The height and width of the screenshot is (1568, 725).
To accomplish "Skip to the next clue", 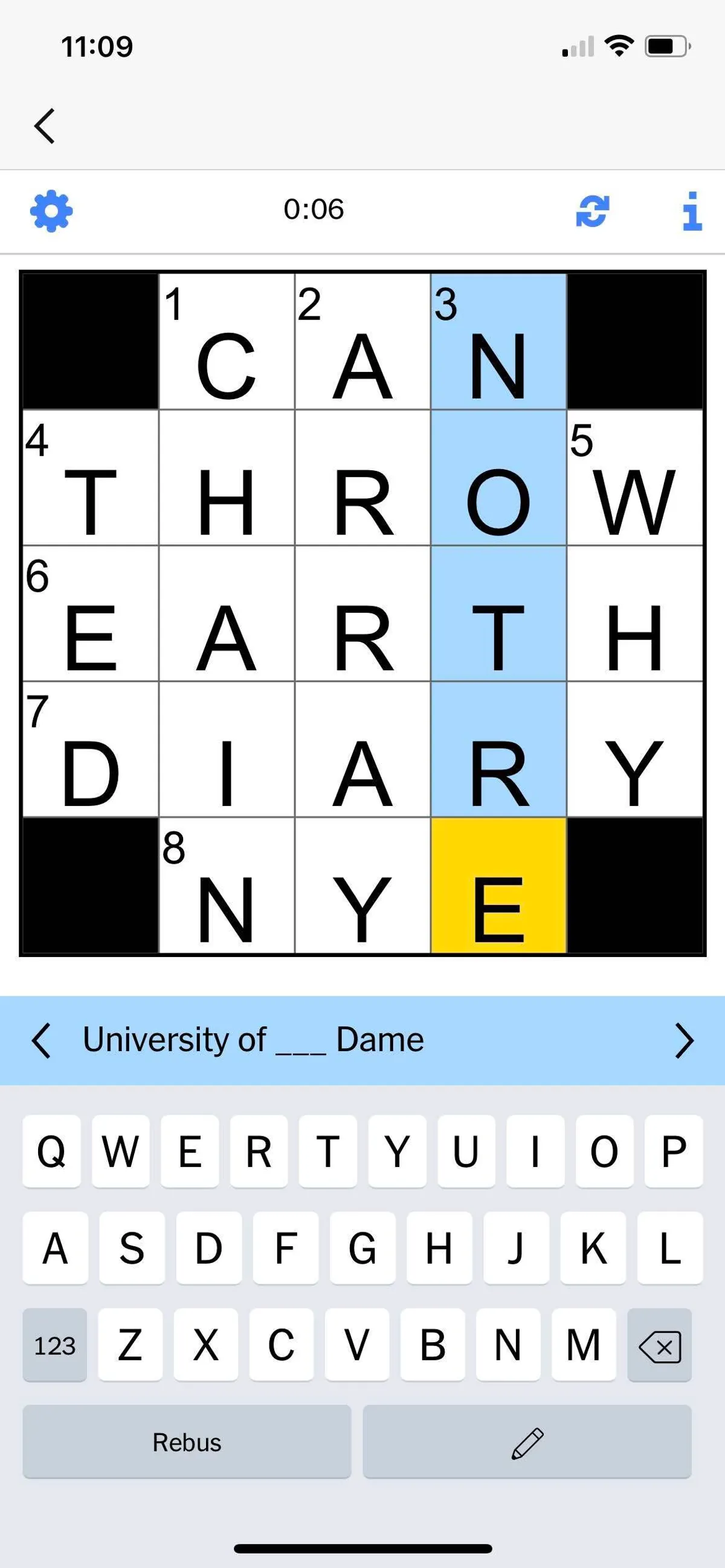I will coord(684,1041).
